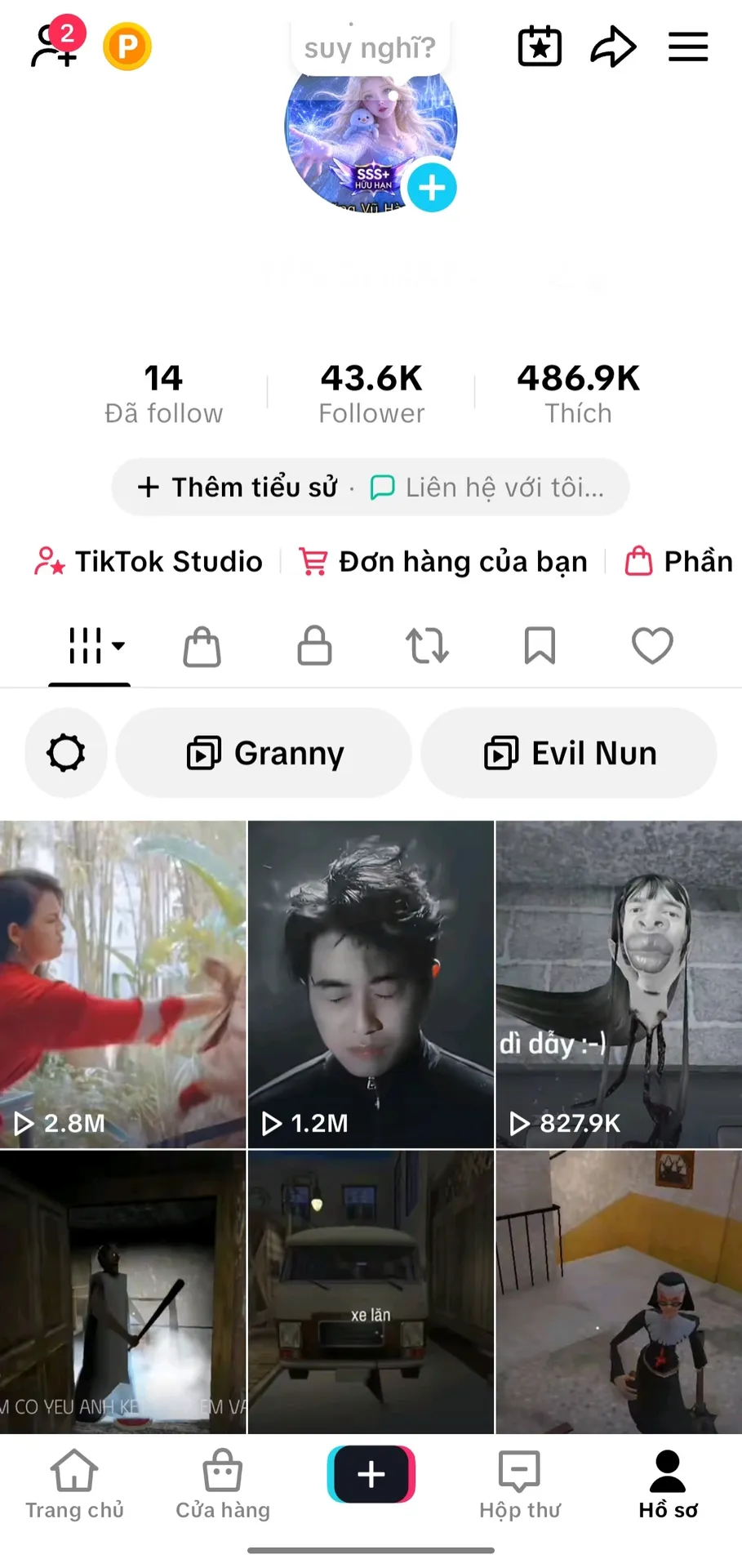Add a bio with Thêm tiểu sử
The width and height of the screenshot is (742, 1568).
(x=238, y=488)
